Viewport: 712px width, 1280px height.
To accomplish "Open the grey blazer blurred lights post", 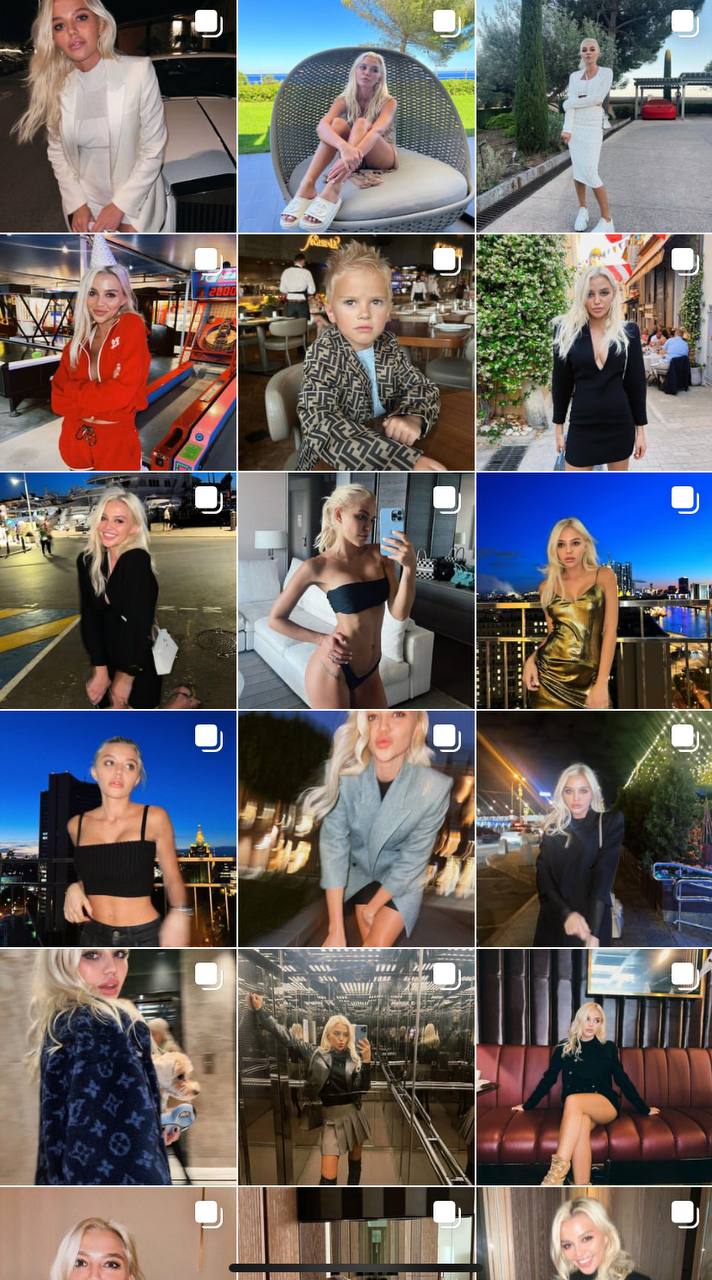I will (x=356, y=828).
